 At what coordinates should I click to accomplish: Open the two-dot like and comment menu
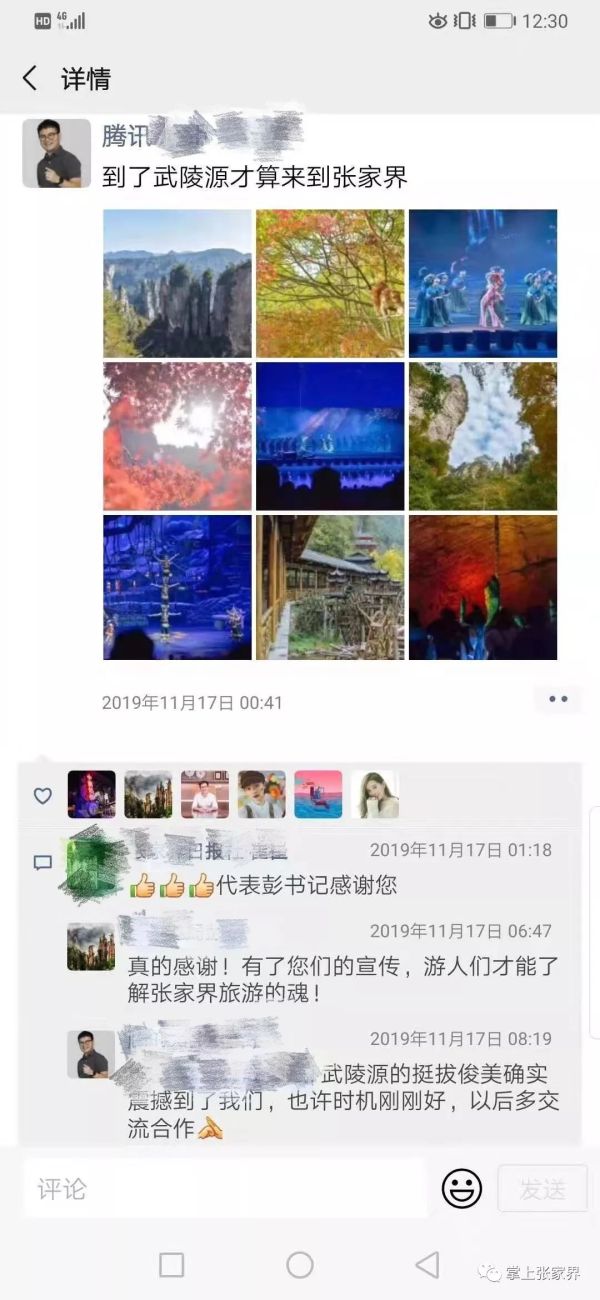557,700
